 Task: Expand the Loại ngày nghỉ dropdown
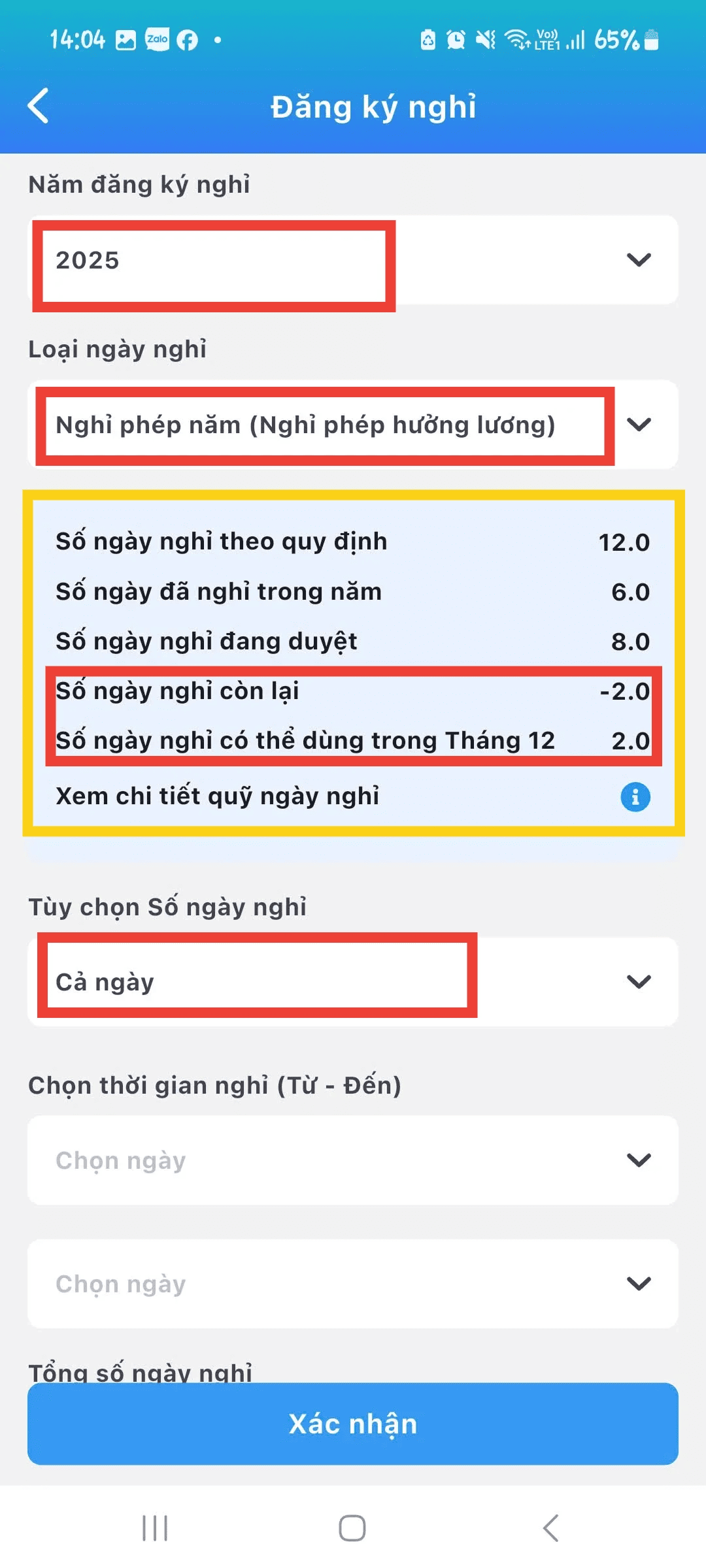pos(353,425)
